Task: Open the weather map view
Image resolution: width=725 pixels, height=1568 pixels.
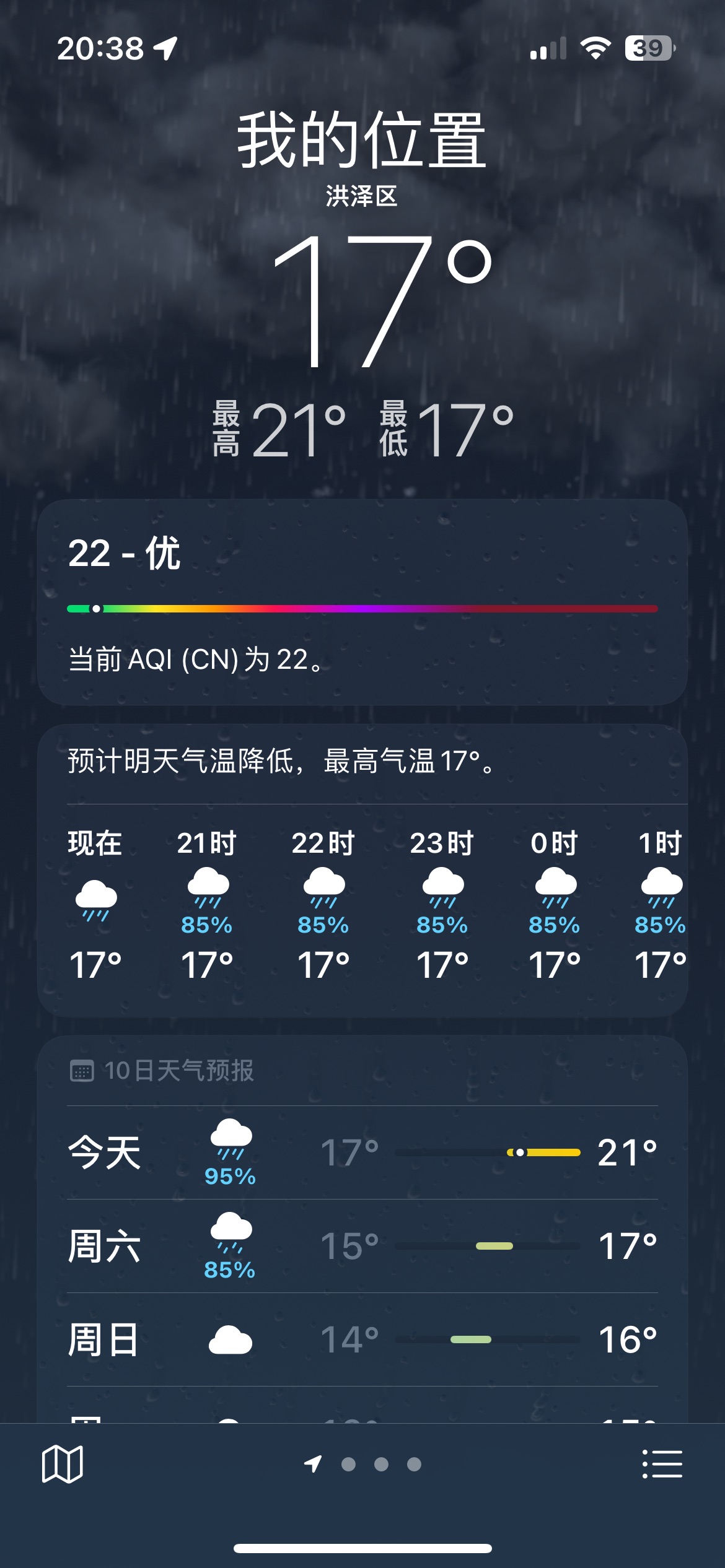Action: pos(62,1464)
